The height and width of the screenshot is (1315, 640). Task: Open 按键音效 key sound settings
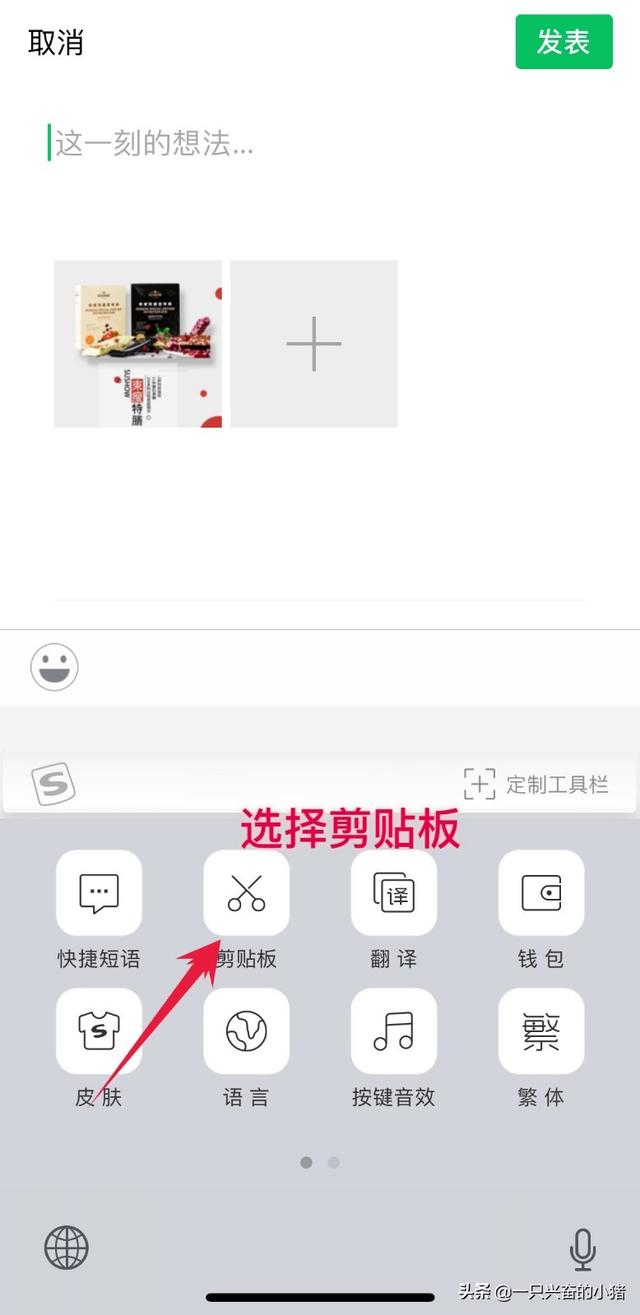tap(393, 1031)
